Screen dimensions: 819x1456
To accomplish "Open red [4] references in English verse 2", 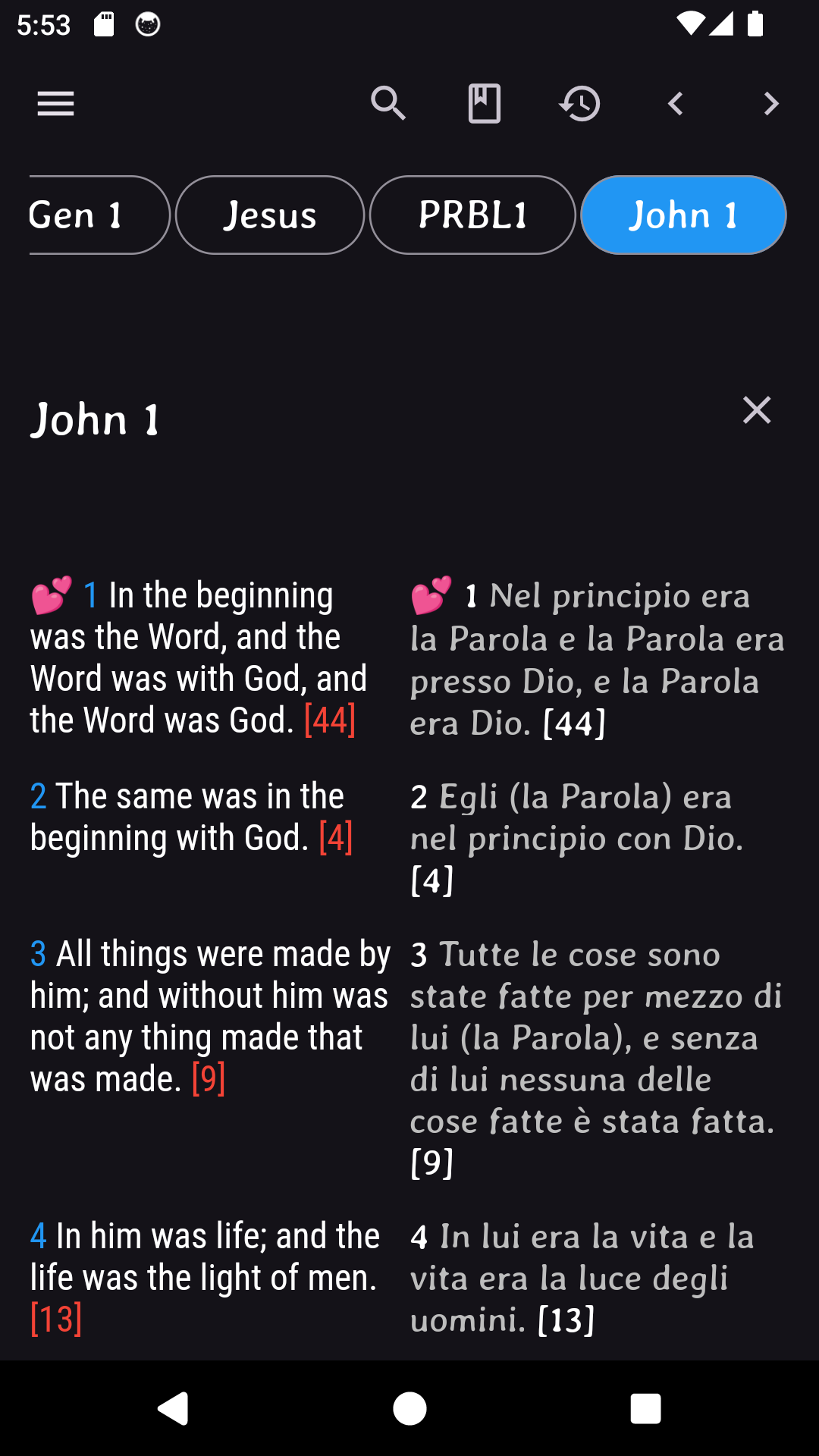I will tap(336, 838).
